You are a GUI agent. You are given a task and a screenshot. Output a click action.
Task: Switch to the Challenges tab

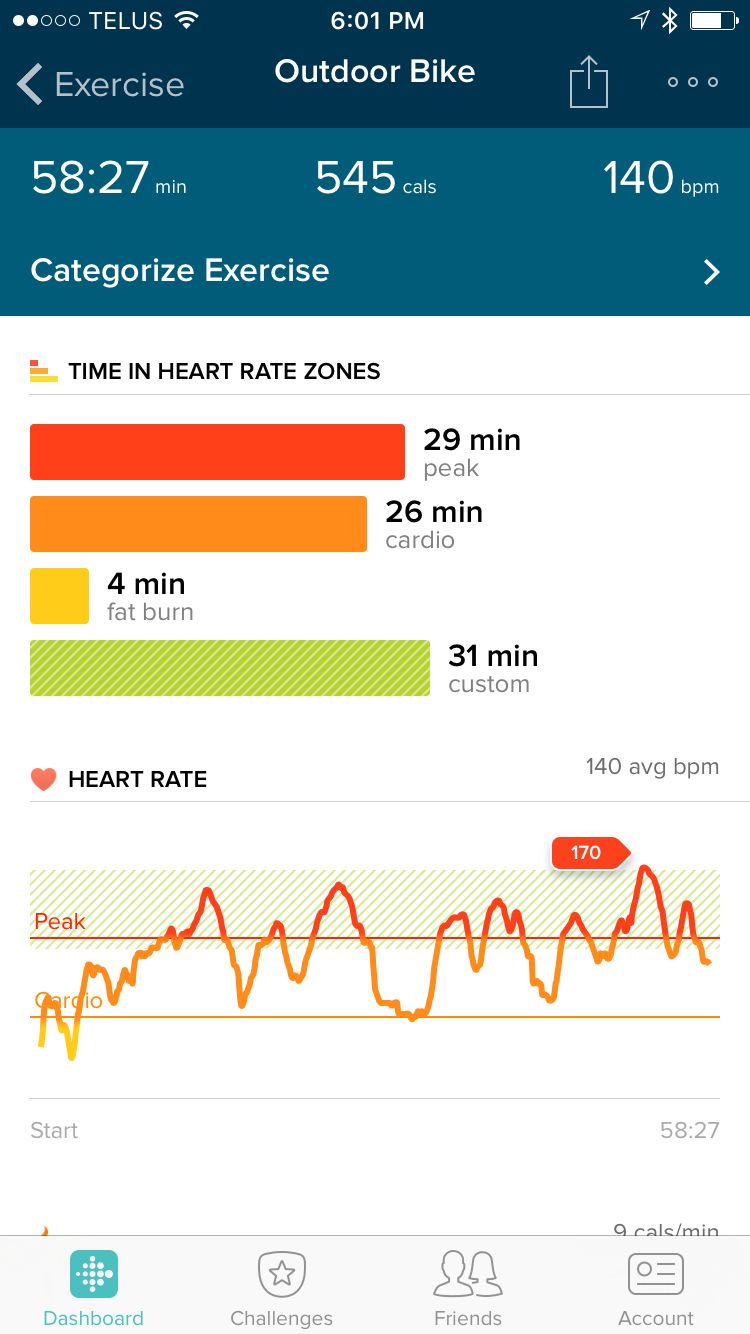pos(281,1290)
